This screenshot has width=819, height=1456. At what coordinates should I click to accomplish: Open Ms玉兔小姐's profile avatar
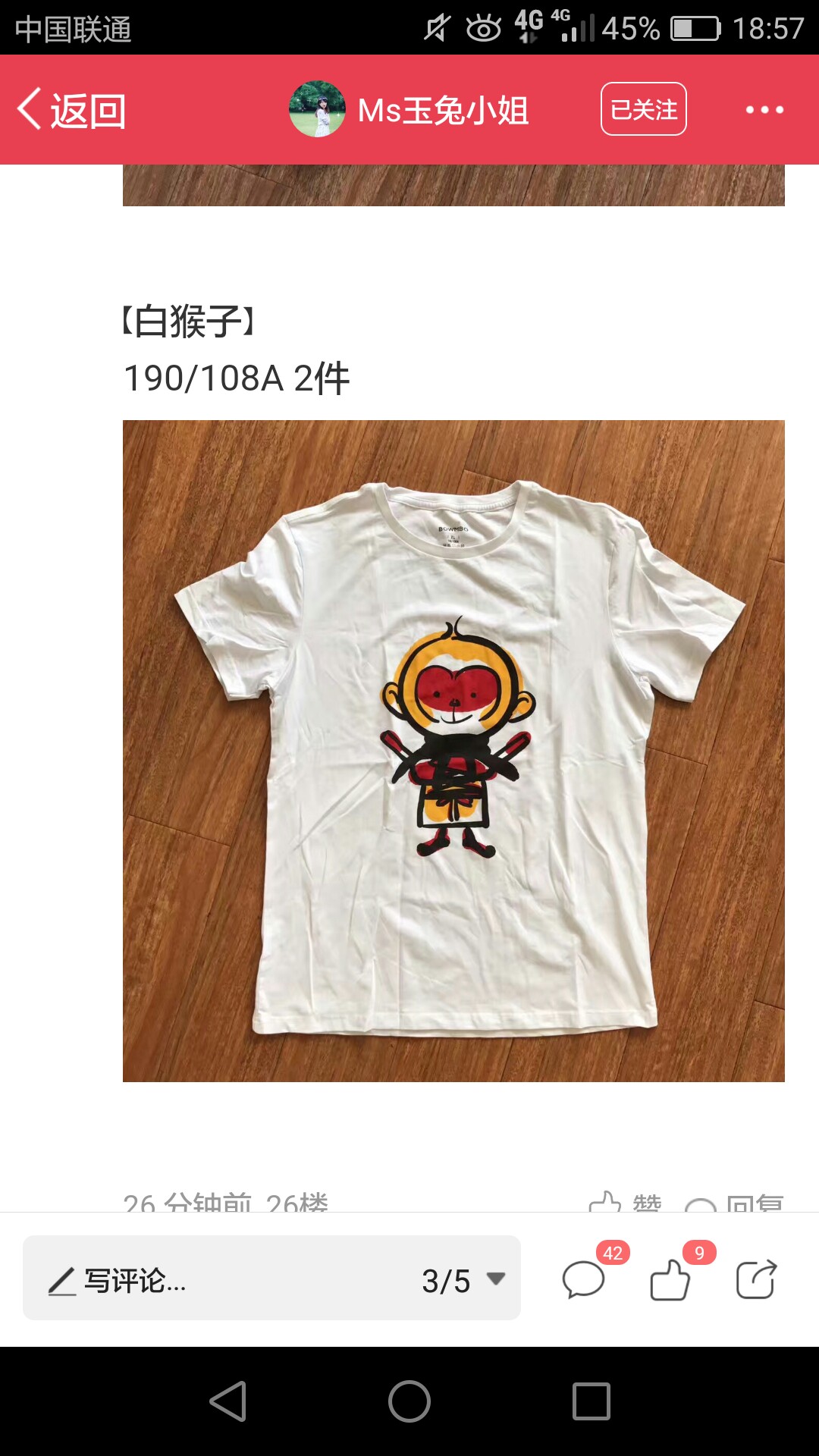317,109
